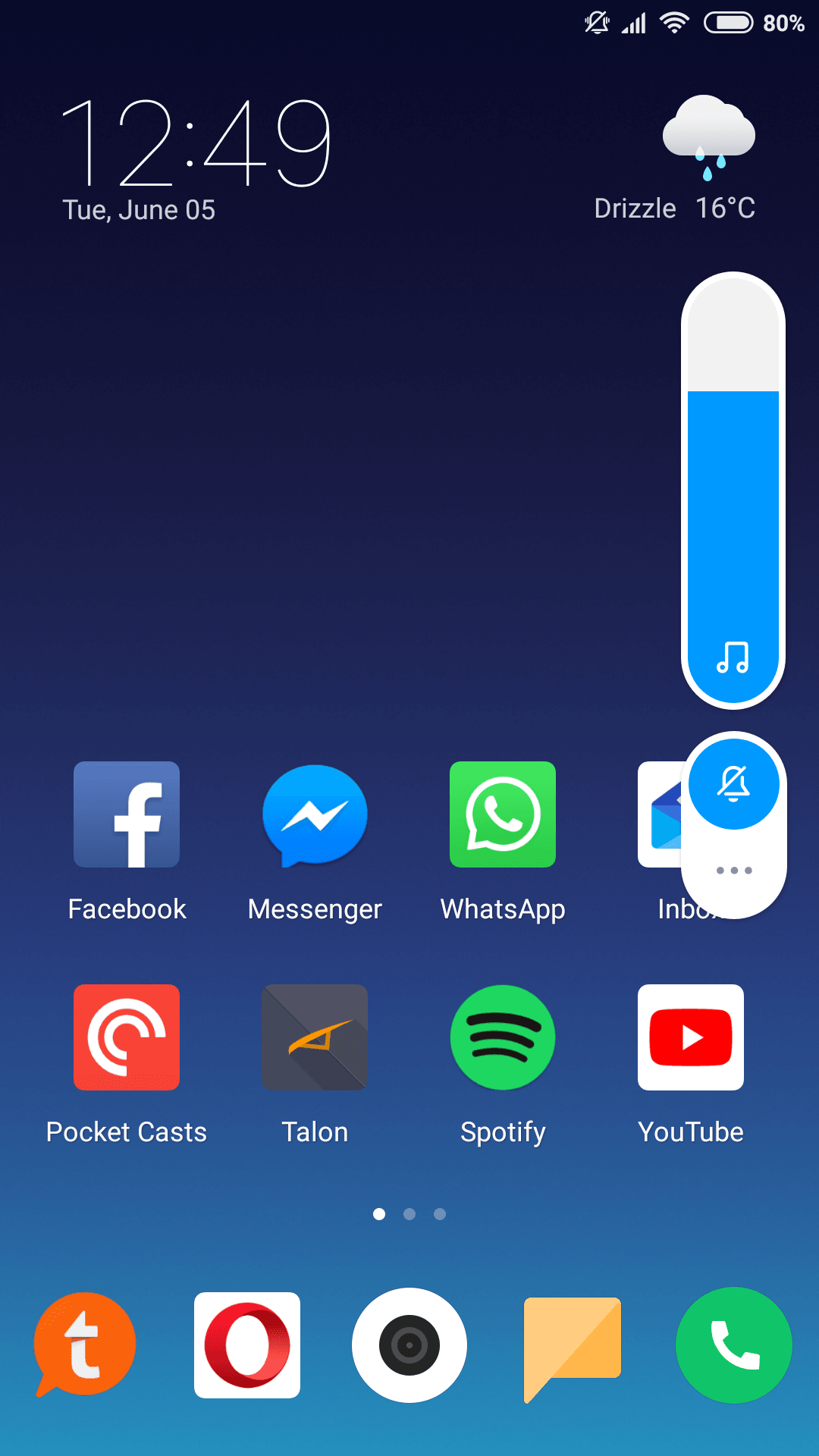
Task: Open the Tapatalk app in the dock
Action: click(85, 1345)
